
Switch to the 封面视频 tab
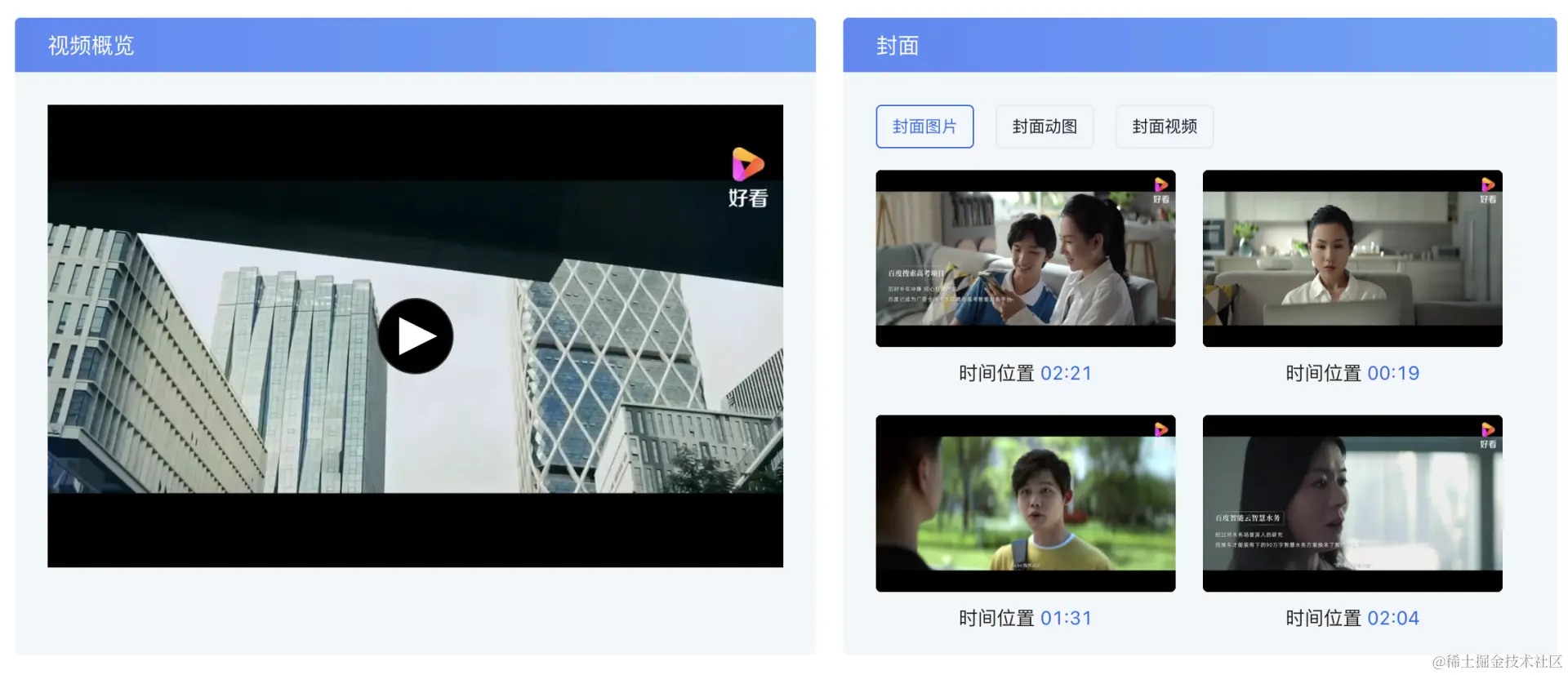click(1164, 127)
